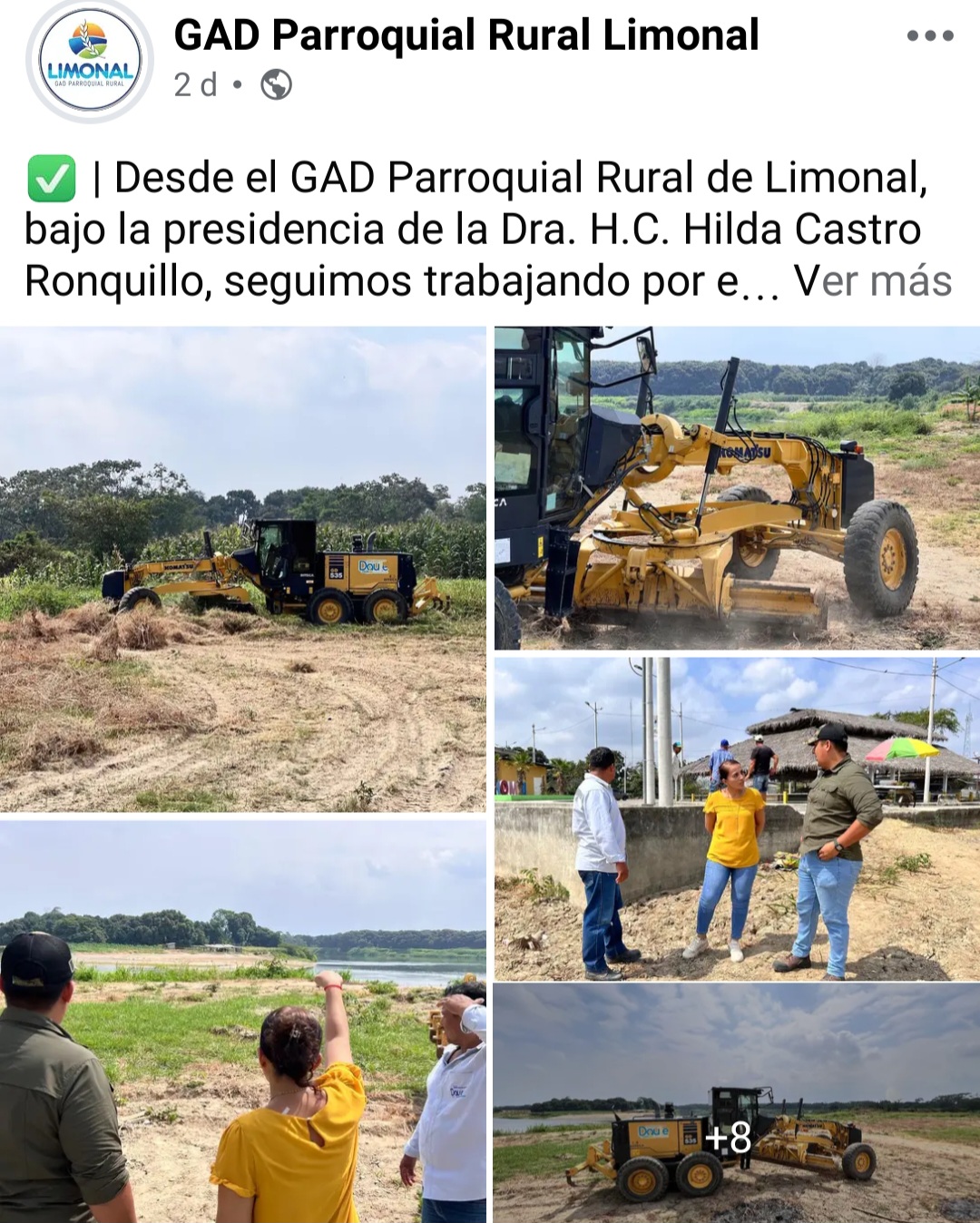Open GAD Parroquial Rural Limonal profile picture
Image resolution: width=980 pixels, height=1223 pixels.
point(90,60)
